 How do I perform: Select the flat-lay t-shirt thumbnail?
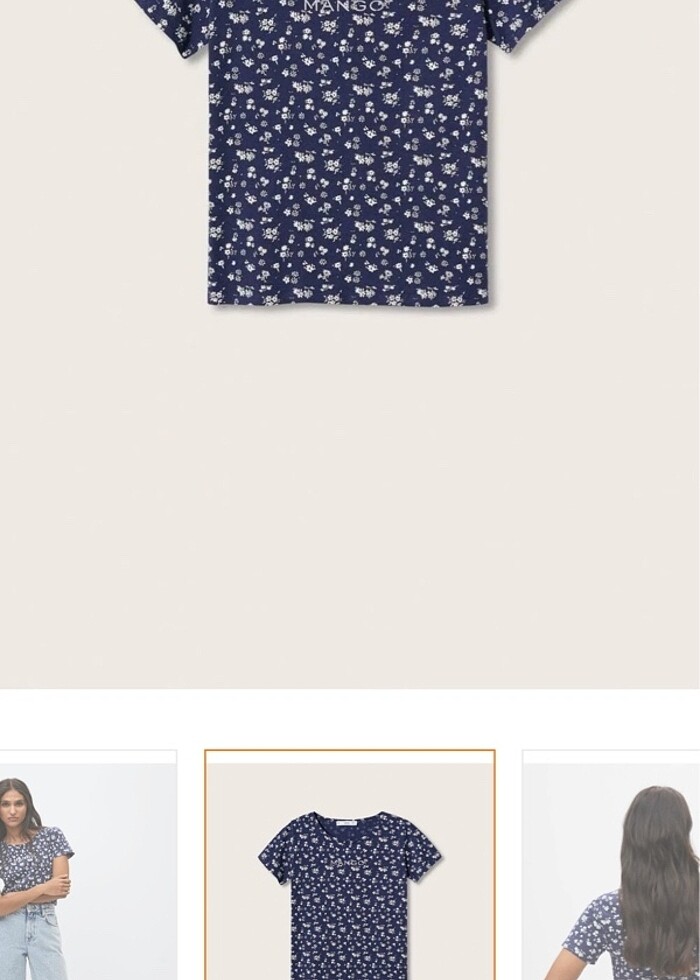tap(350, 866)
